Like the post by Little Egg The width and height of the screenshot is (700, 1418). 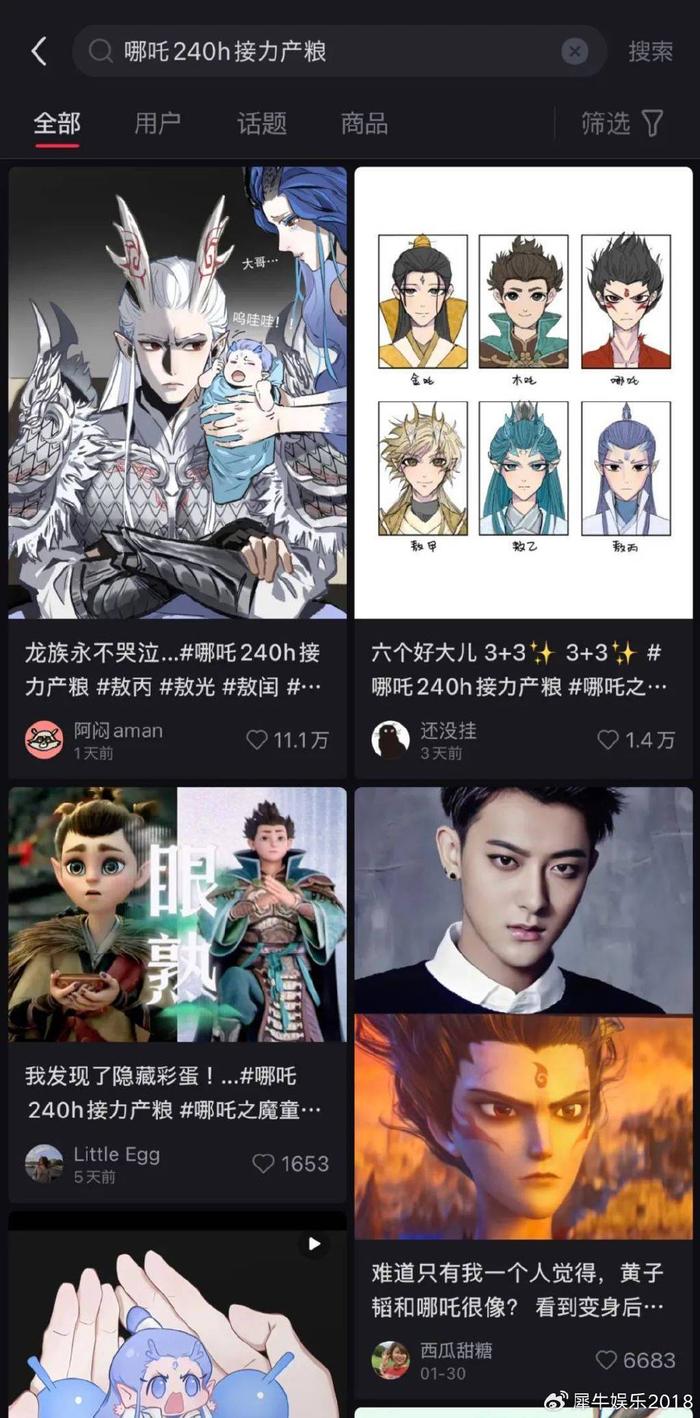tap(263, 1163)
